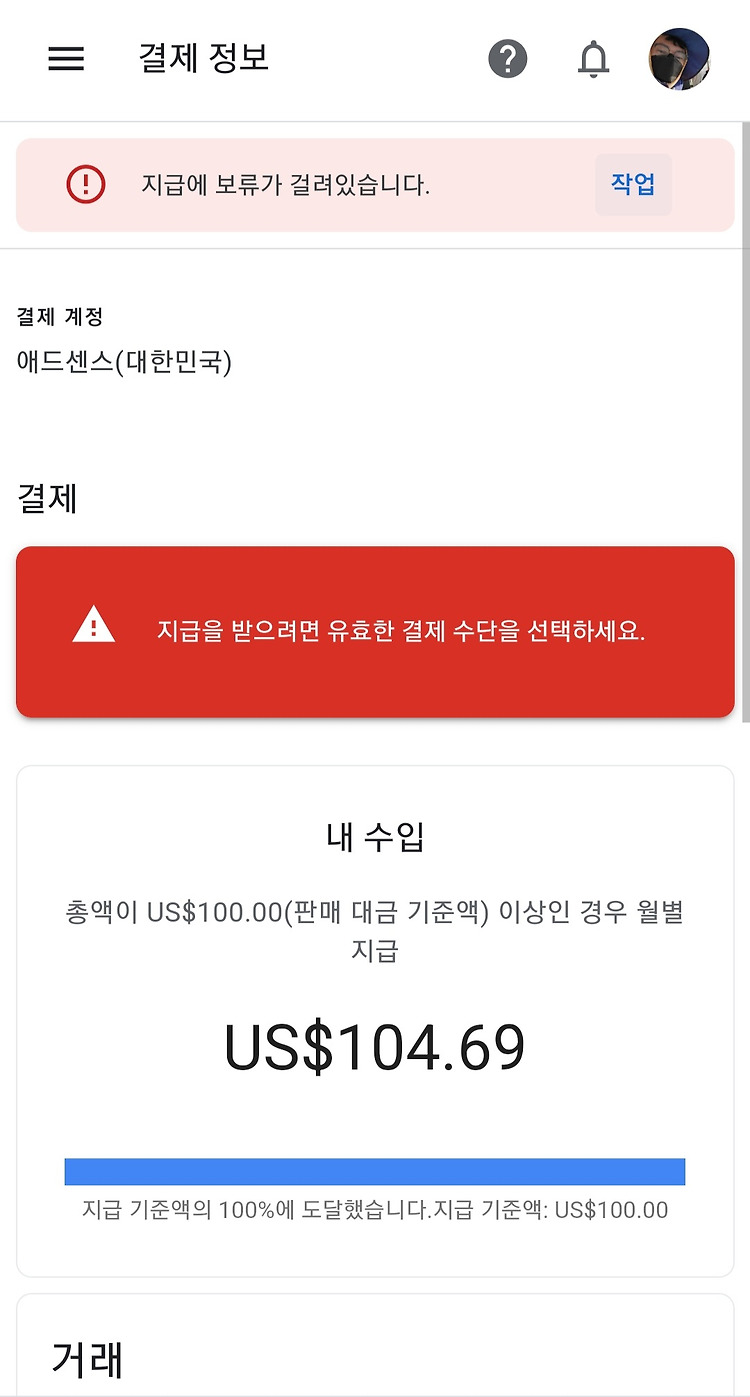The height and width of the screenshot is (1397, 750).
Task: Open the help question mark icon
Action: pyautogui.click(x=508, y=59)
